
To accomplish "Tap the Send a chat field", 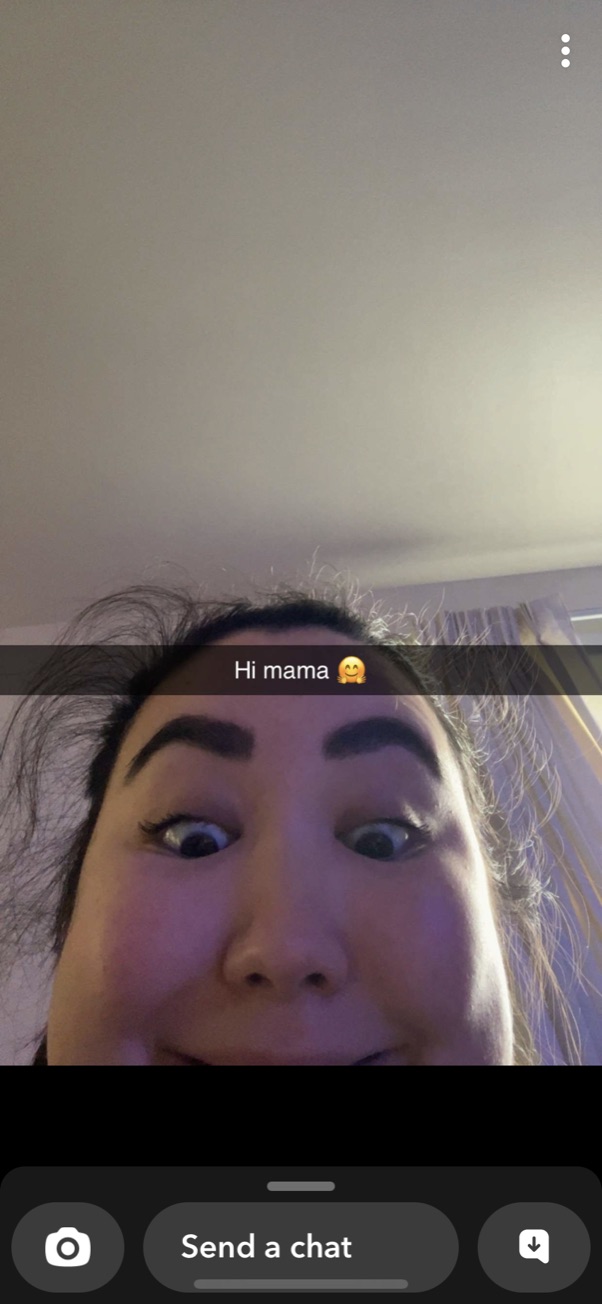I will 301,1247.
